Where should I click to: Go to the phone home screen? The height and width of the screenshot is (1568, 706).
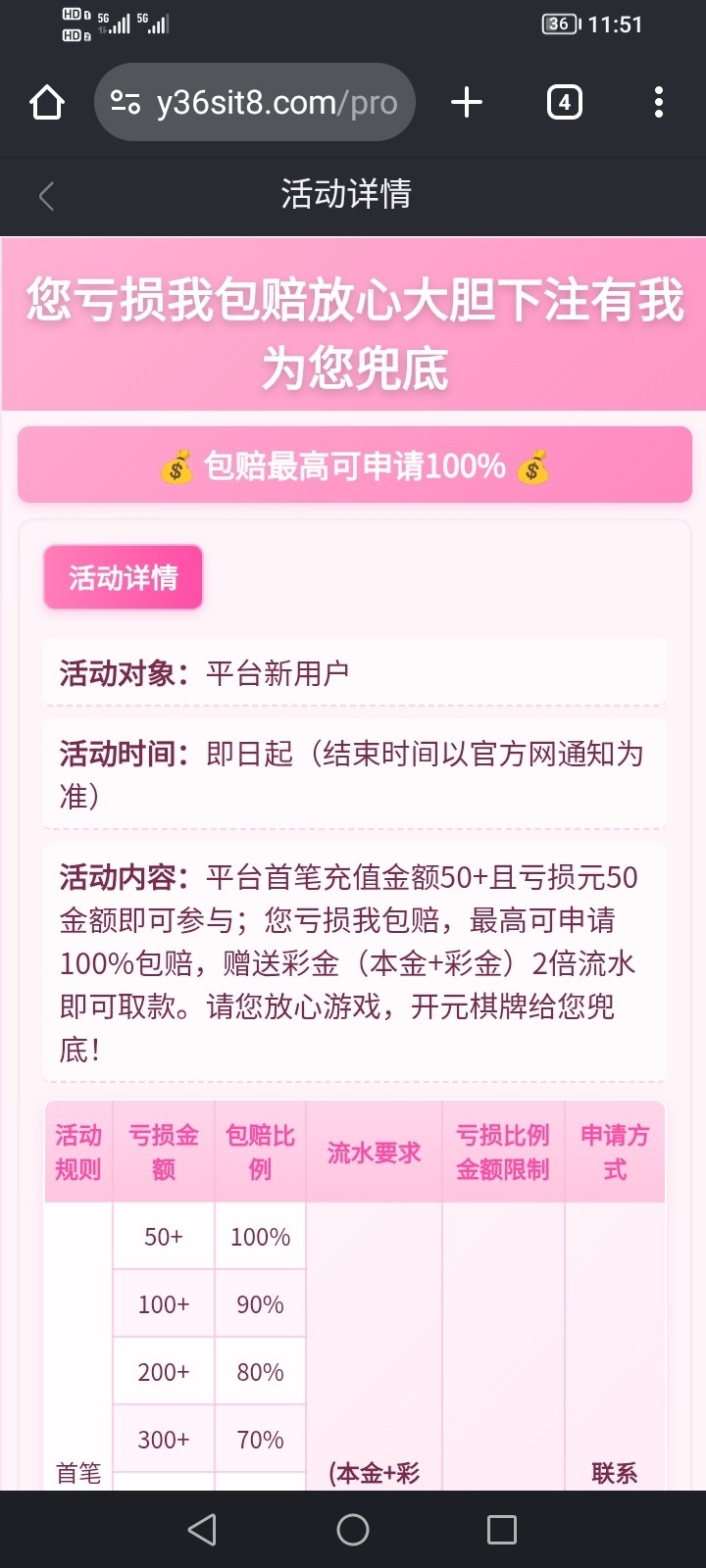click(x=353, y=1529)
